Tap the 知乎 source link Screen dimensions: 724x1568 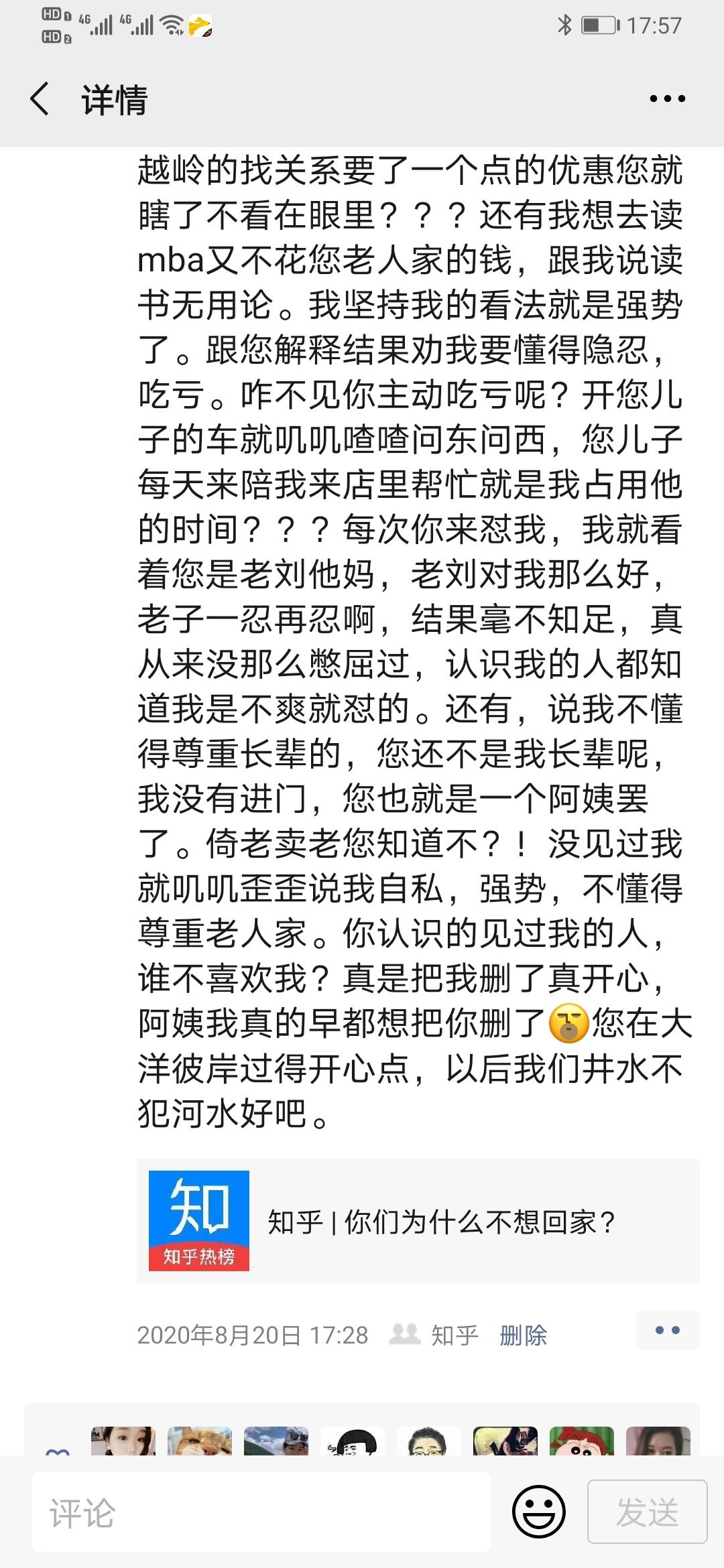coord(454,1335)
